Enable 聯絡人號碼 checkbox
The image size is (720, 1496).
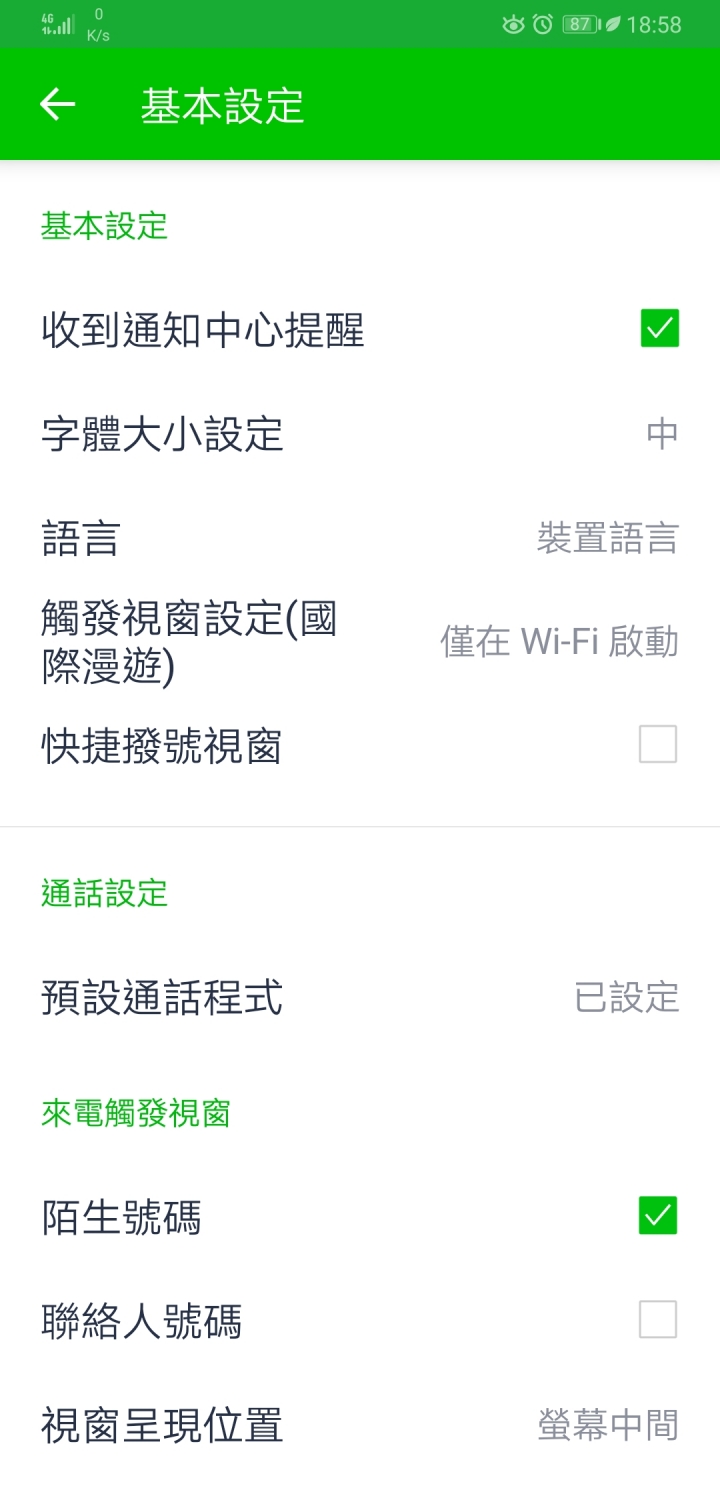tap(658, 1320)
